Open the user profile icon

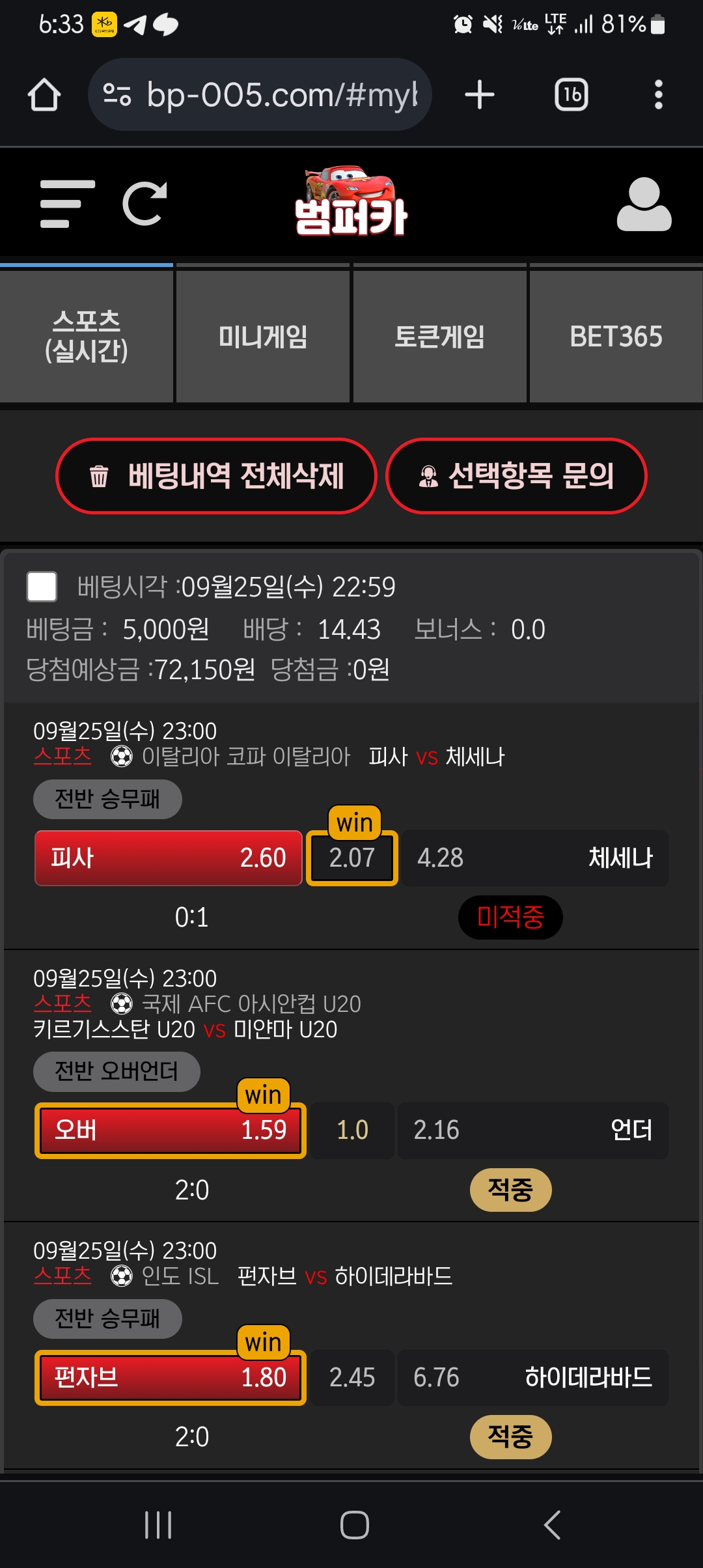pyautogui.click(x=643, y=204)
